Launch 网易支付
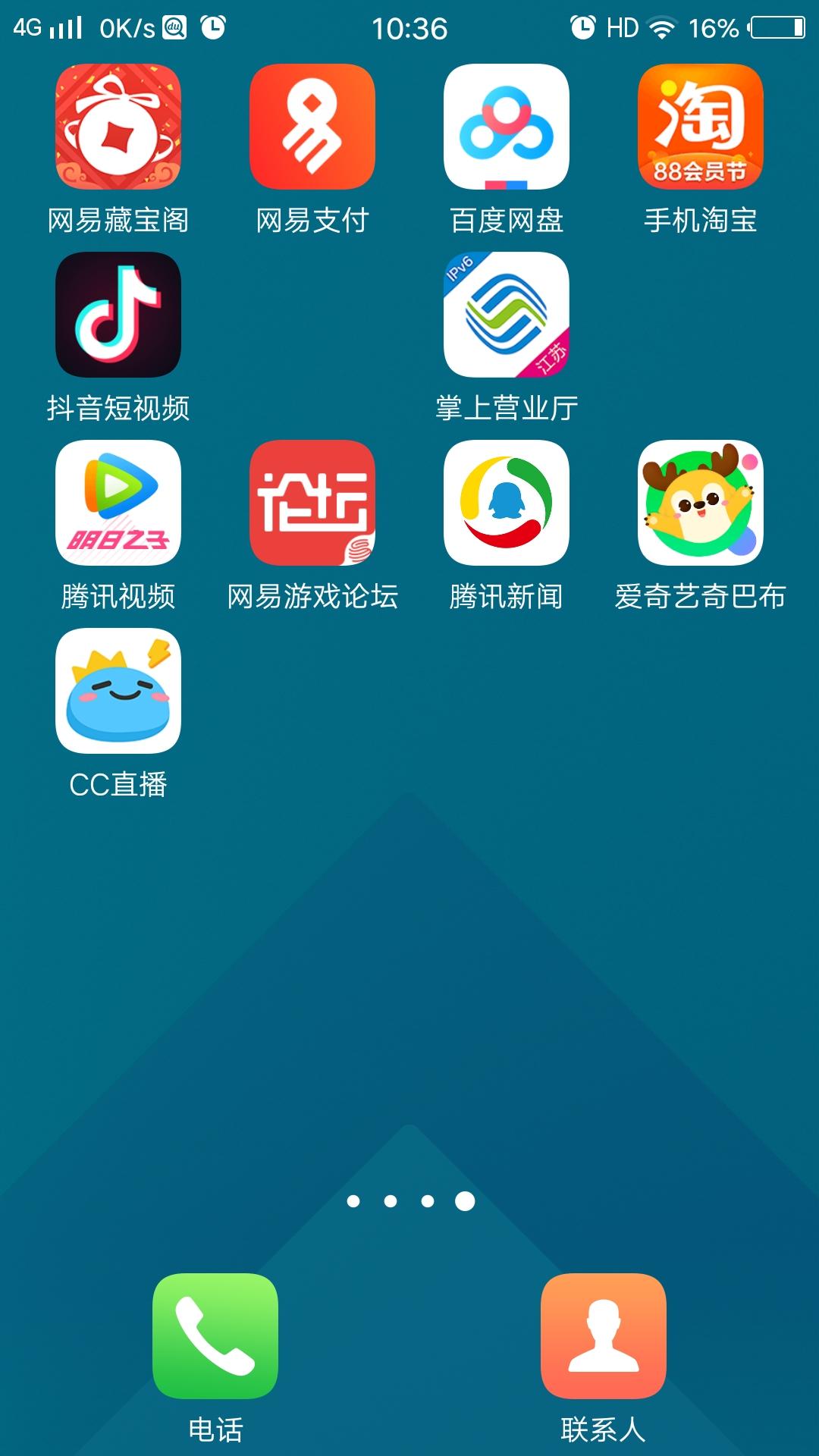This screenshot has height=1456, width=819. [312, 127]
